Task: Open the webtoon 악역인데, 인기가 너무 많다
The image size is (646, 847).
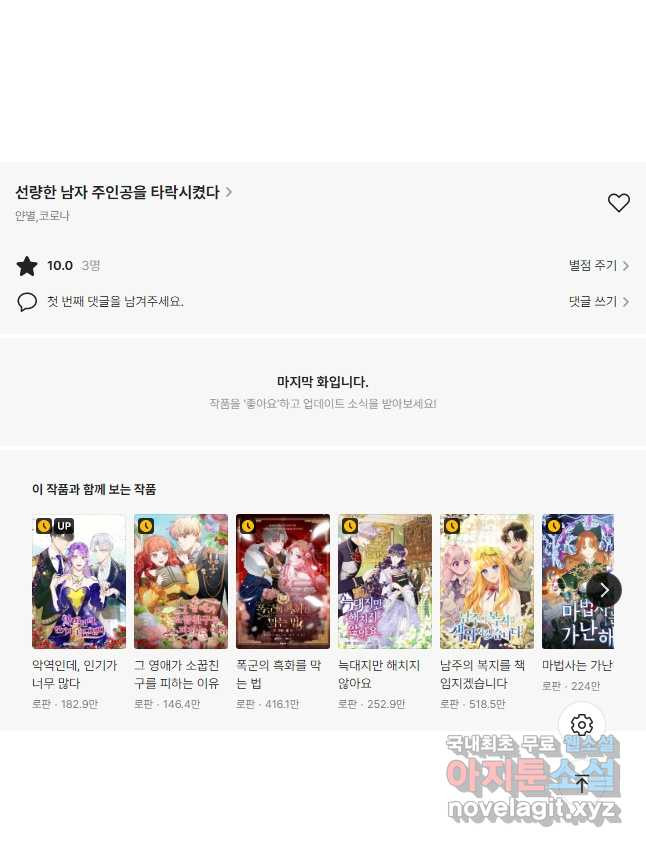Action: [79, 582]
